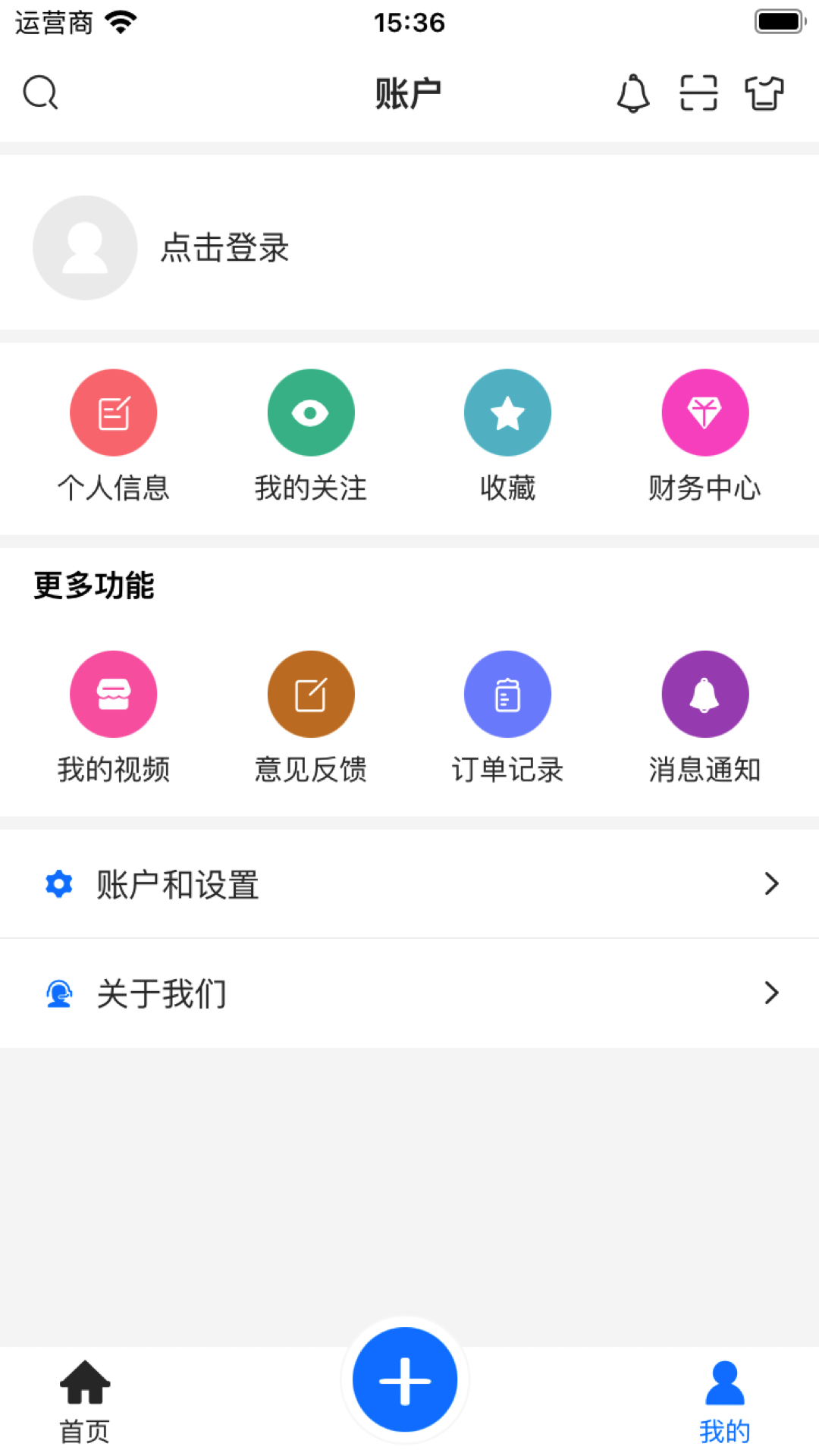Expand the 关于我们 about us row

coord(409,993)
